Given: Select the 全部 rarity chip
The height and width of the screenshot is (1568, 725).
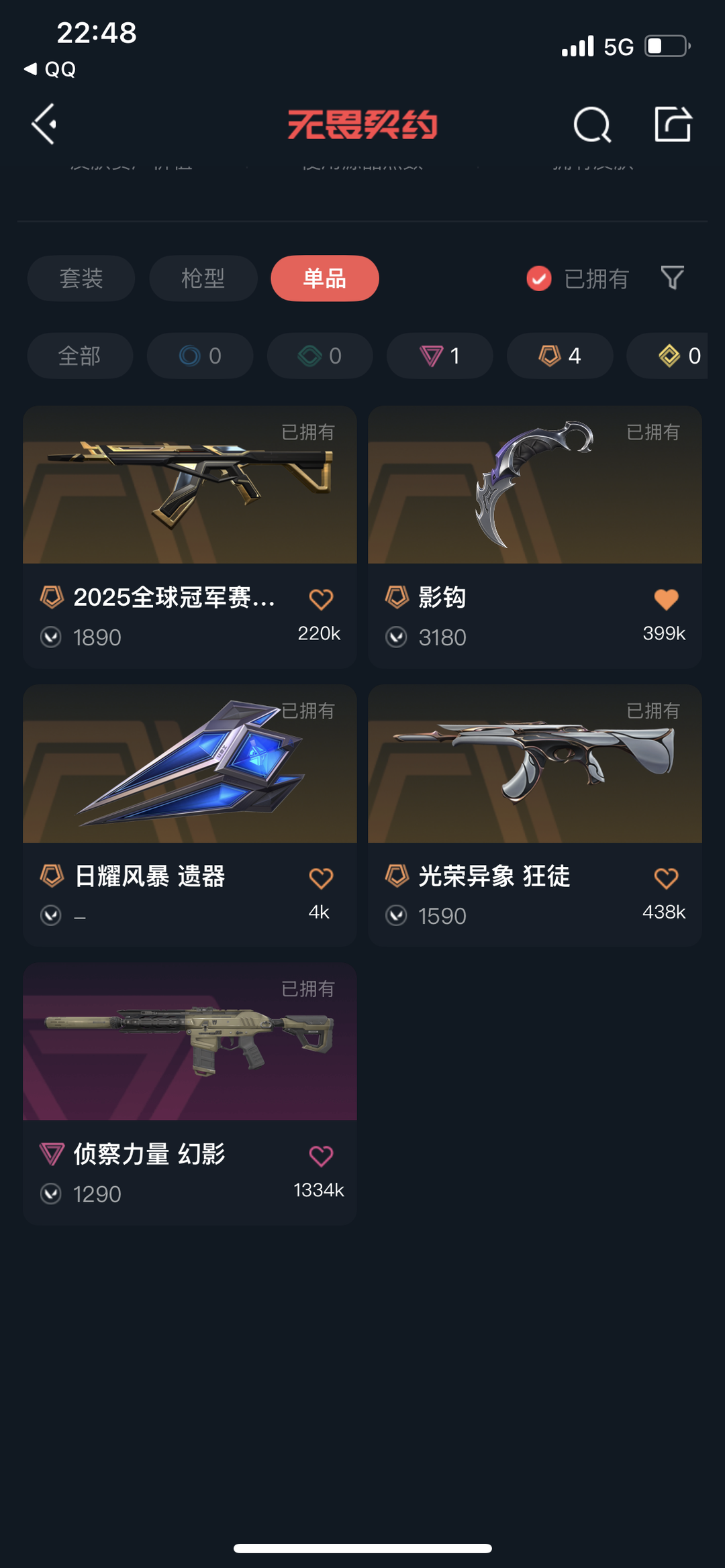Looking at the screenshot, I should (80, 356).
